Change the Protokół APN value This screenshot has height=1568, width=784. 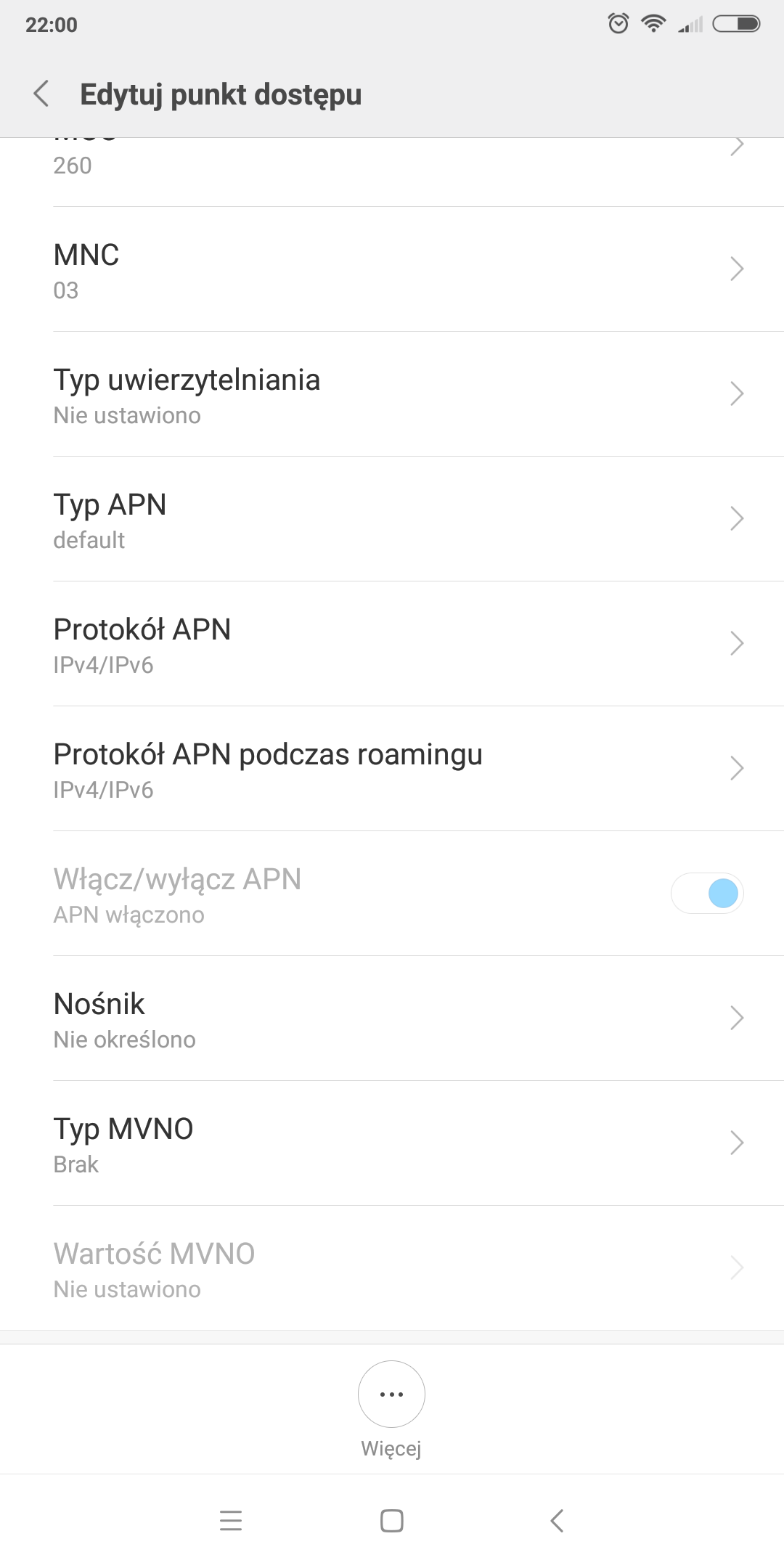(x=392, y=644)
